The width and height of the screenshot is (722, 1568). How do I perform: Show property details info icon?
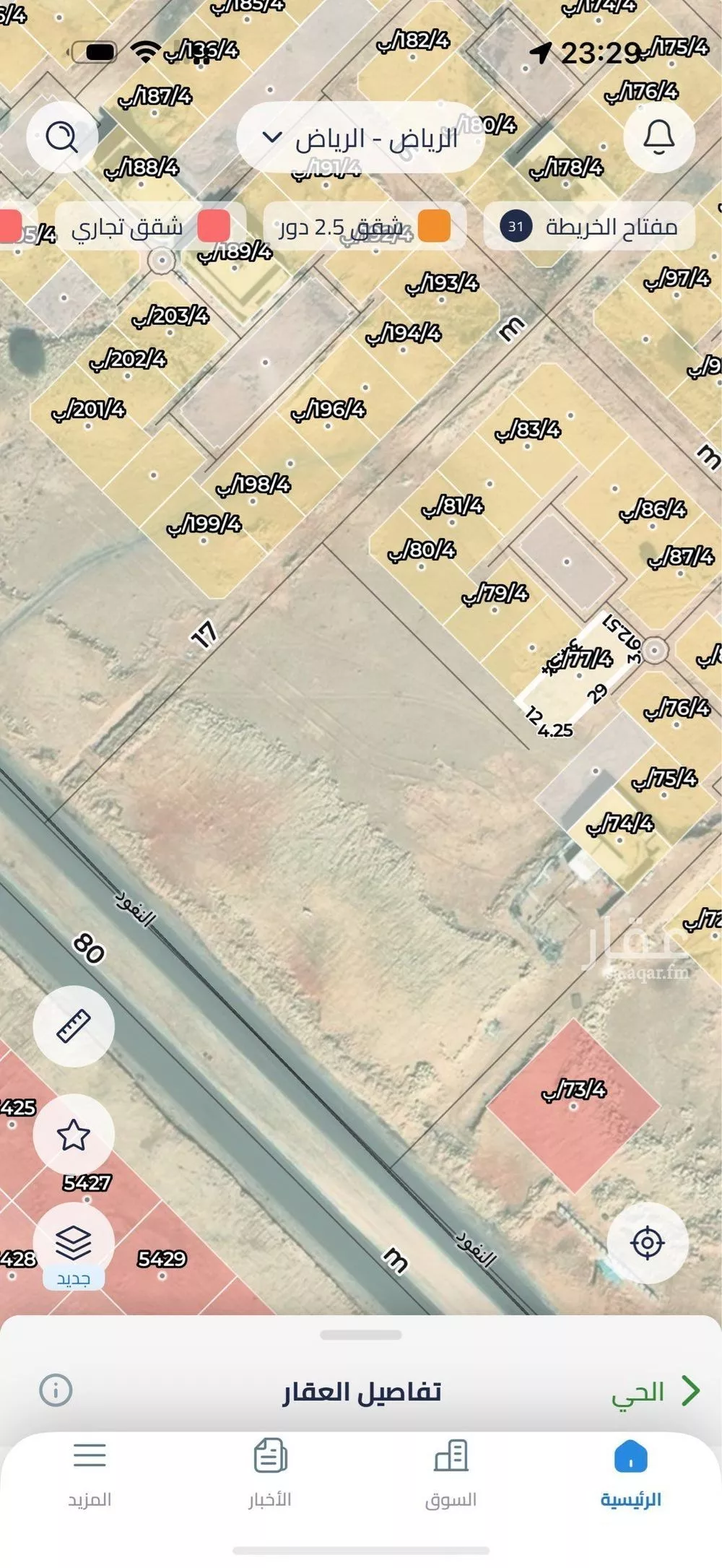point(56,1390)
